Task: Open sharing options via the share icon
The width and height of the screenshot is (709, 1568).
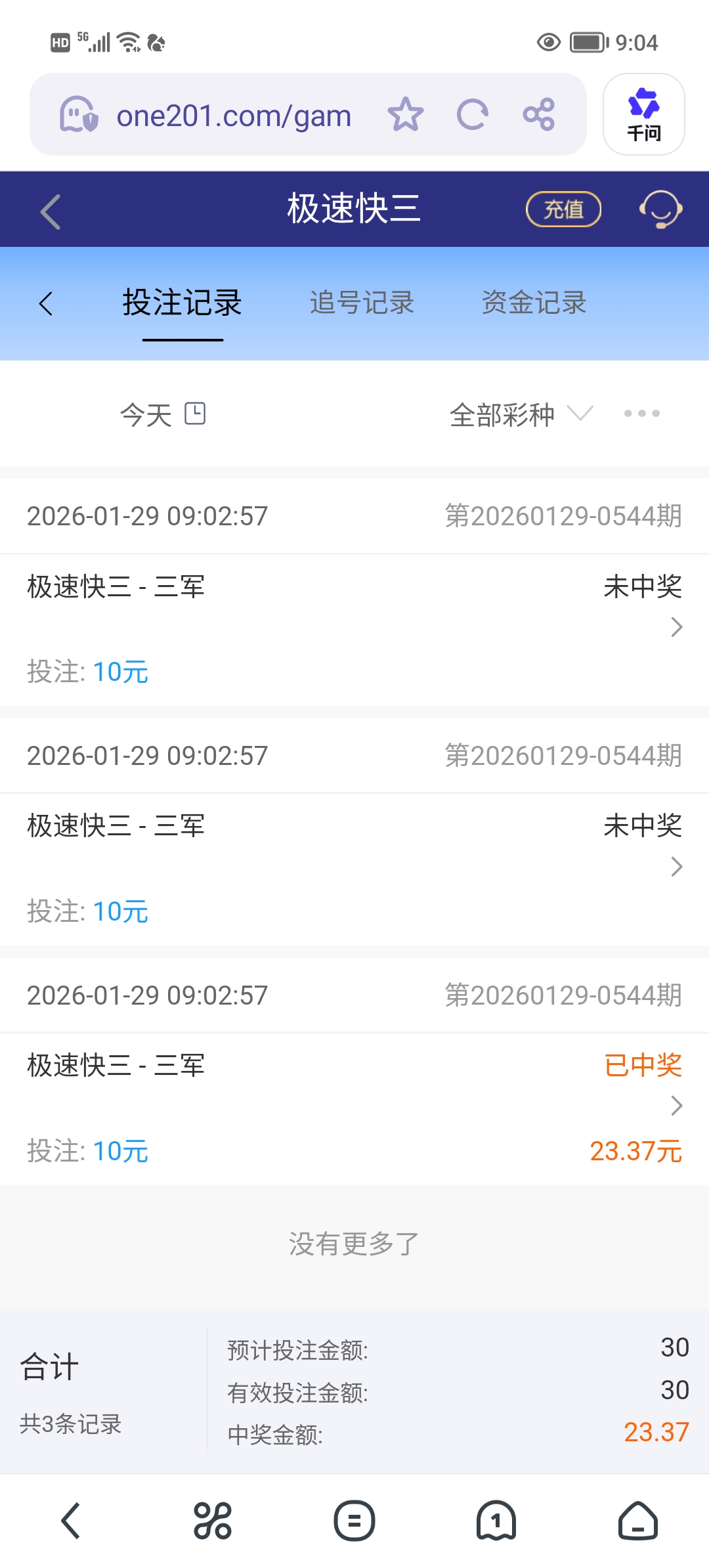Action: 540,114
